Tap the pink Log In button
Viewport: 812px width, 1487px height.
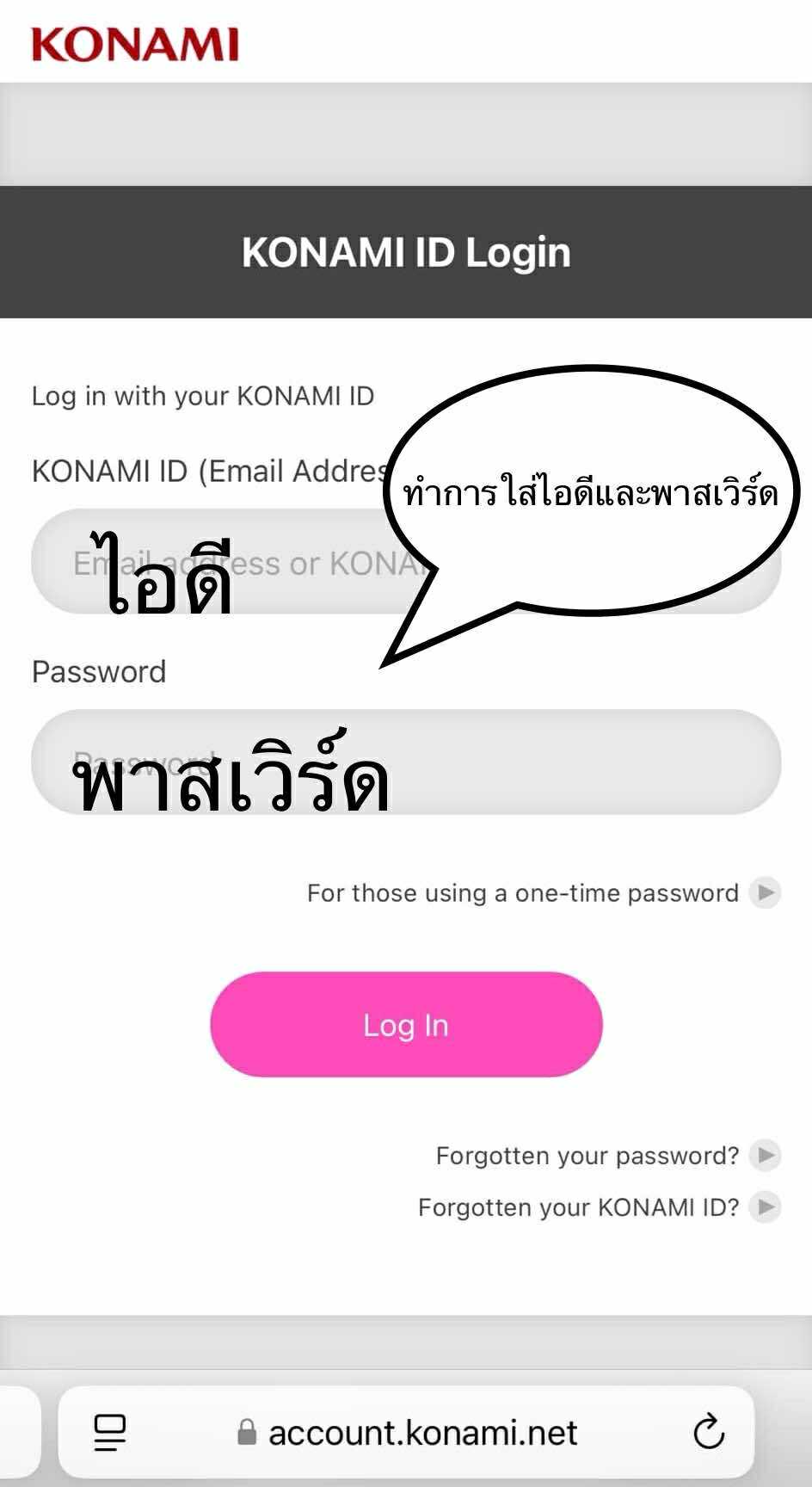[406, 1024]
